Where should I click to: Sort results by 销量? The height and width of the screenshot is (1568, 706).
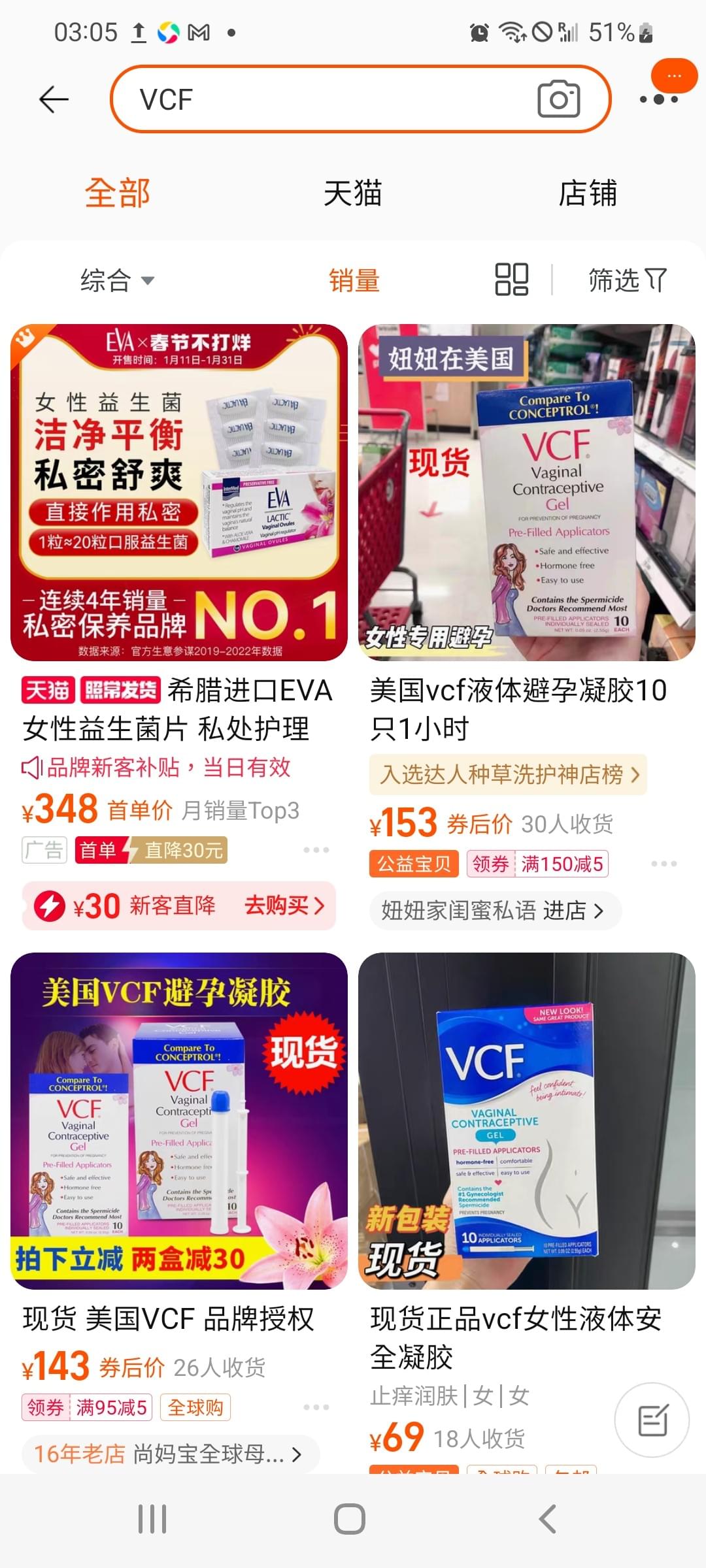354,281
